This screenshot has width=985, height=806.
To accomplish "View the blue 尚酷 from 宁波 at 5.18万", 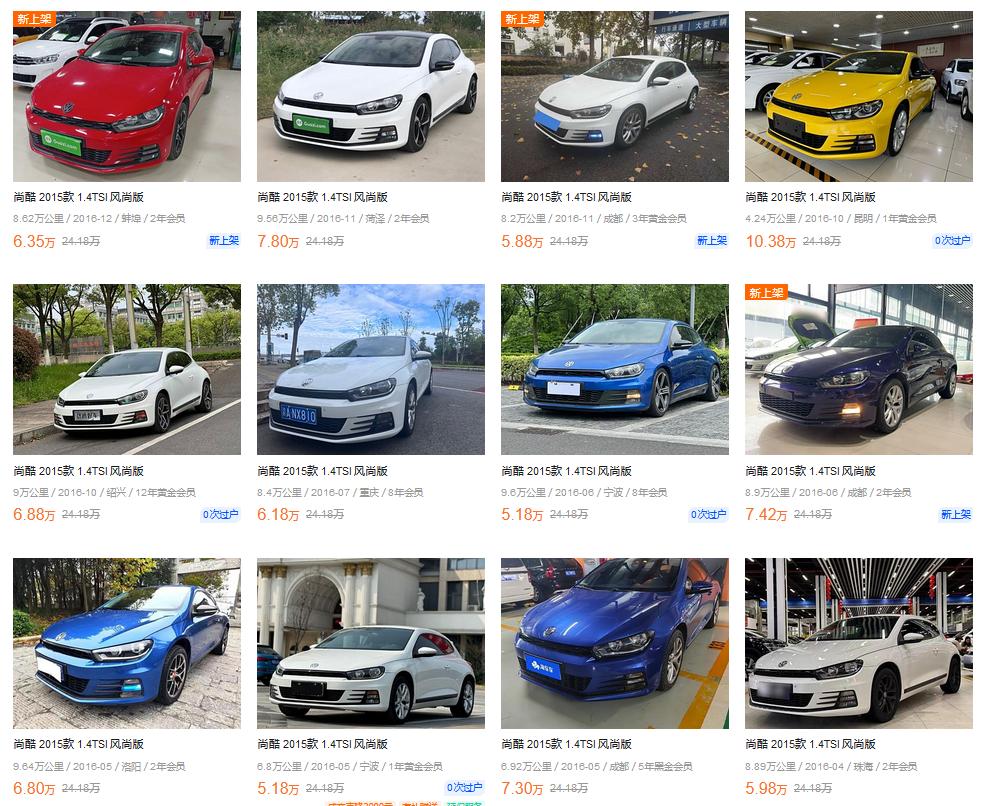I will coord(614,370).
